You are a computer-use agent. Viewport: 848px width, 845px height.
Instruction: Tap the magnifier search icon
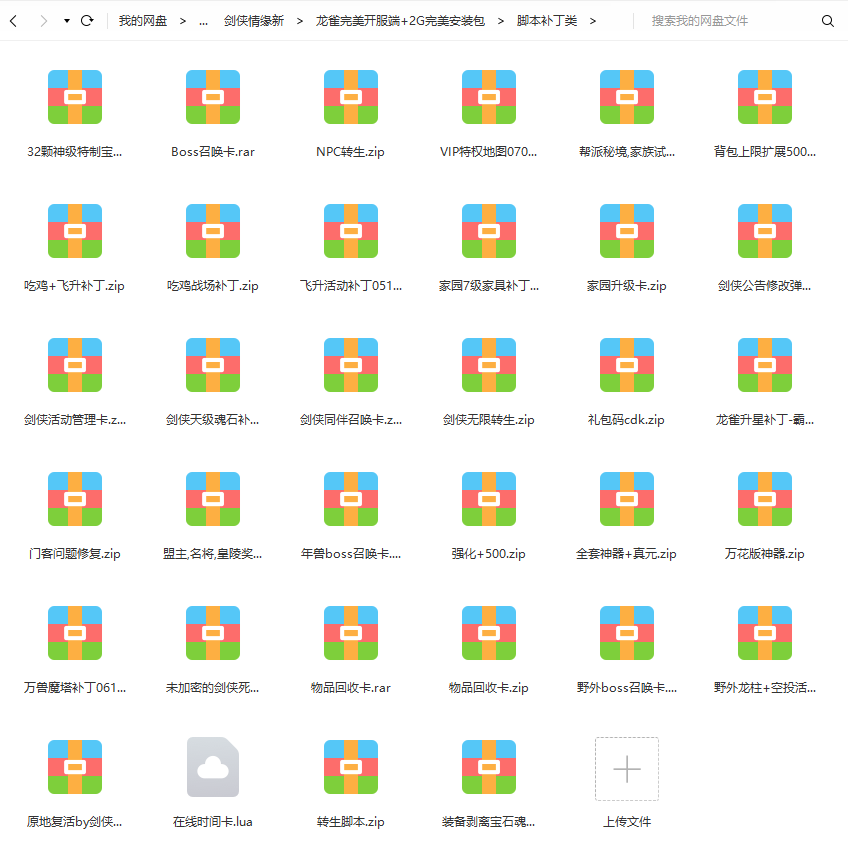pos(827,21)
